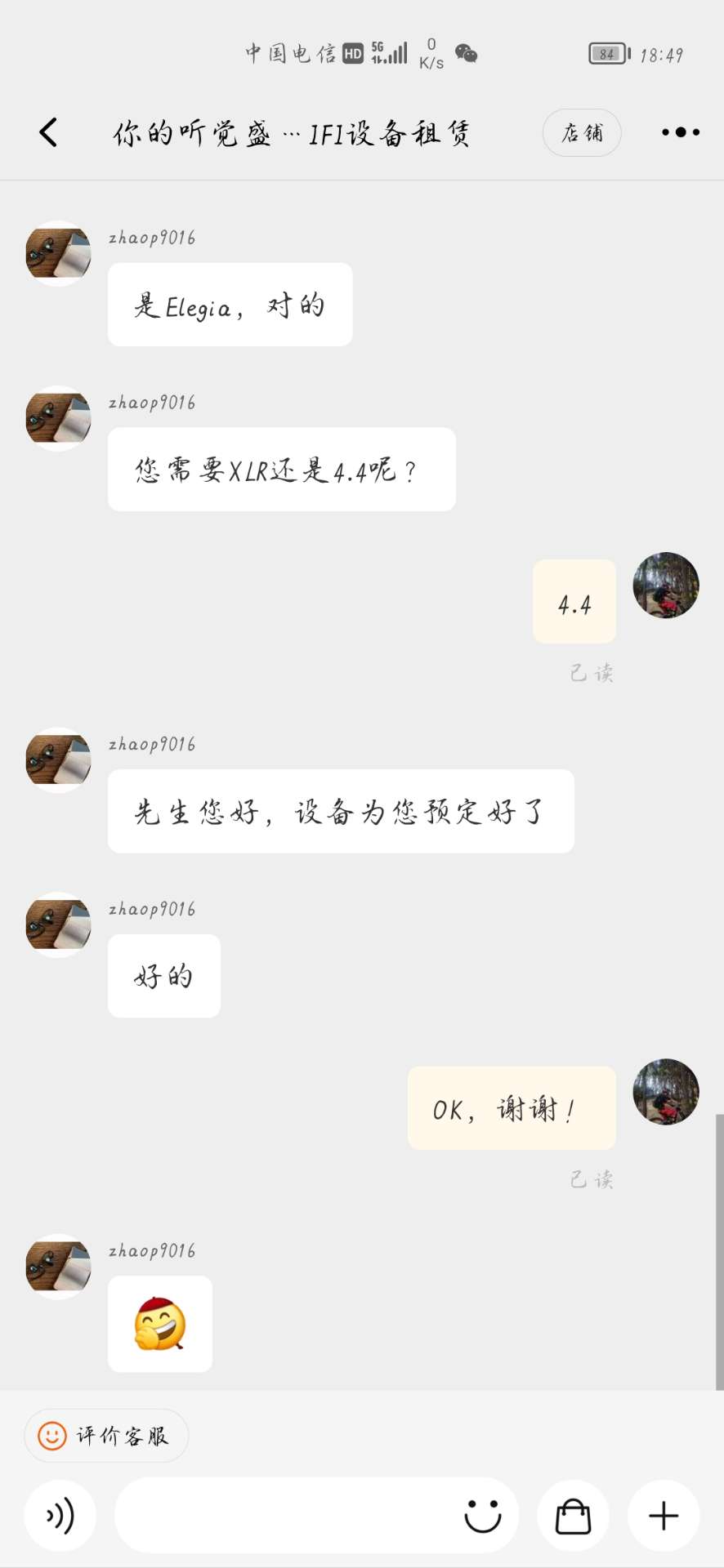The width and height of the screenshot is (724, 1568).
Task: Go back from the chat
Action: pos(49,132)
